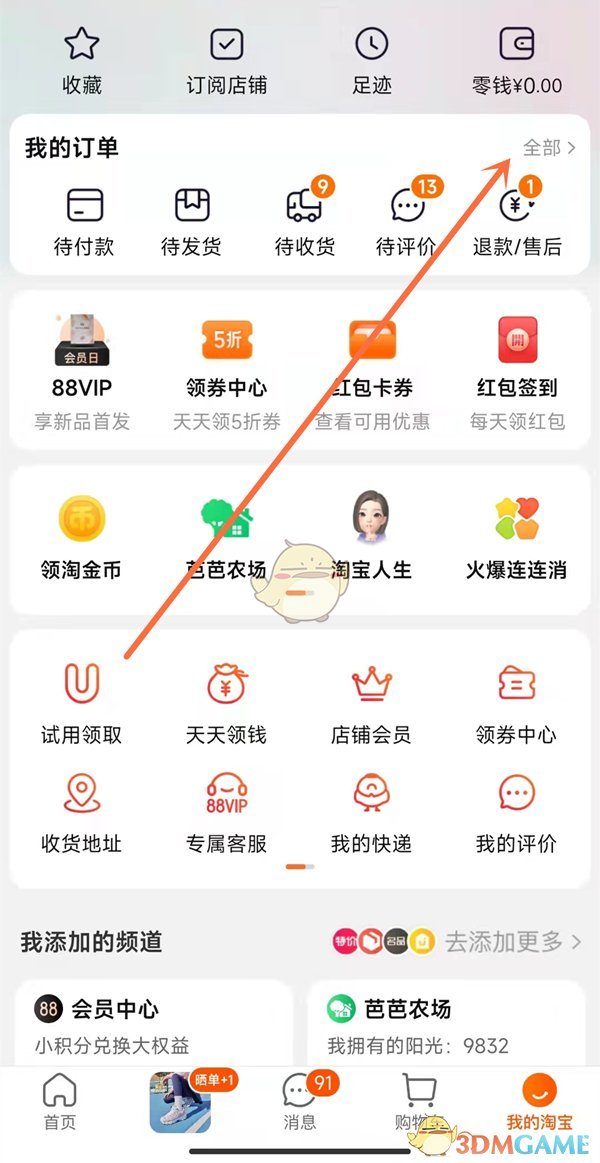This screenshot has width=600, height=1163.
Task: Open 收货地址 shipping addresses
Action: (x=82, y=812)
